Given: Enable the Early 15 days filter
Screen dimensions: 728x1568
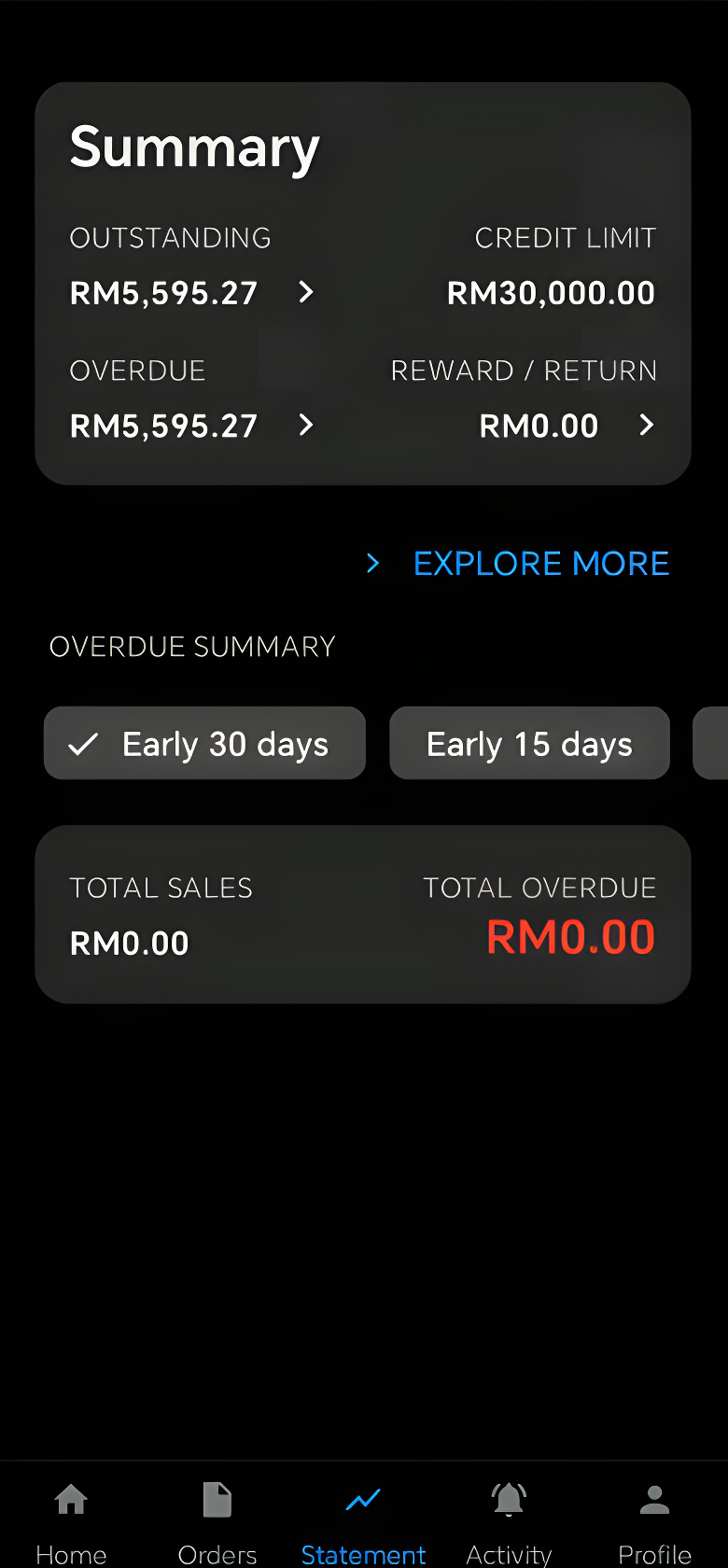Looking at the screenshot, I should coord(528,743).
